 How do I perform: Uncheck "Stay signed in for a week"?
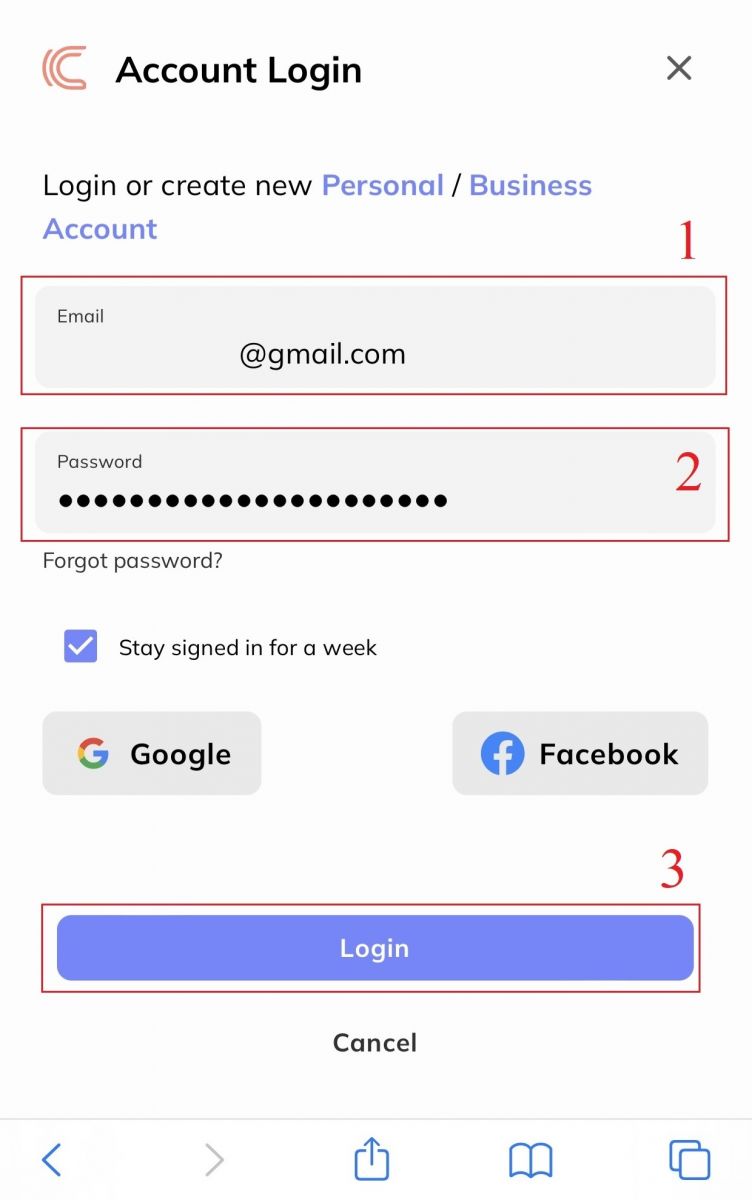coord(79,646)
